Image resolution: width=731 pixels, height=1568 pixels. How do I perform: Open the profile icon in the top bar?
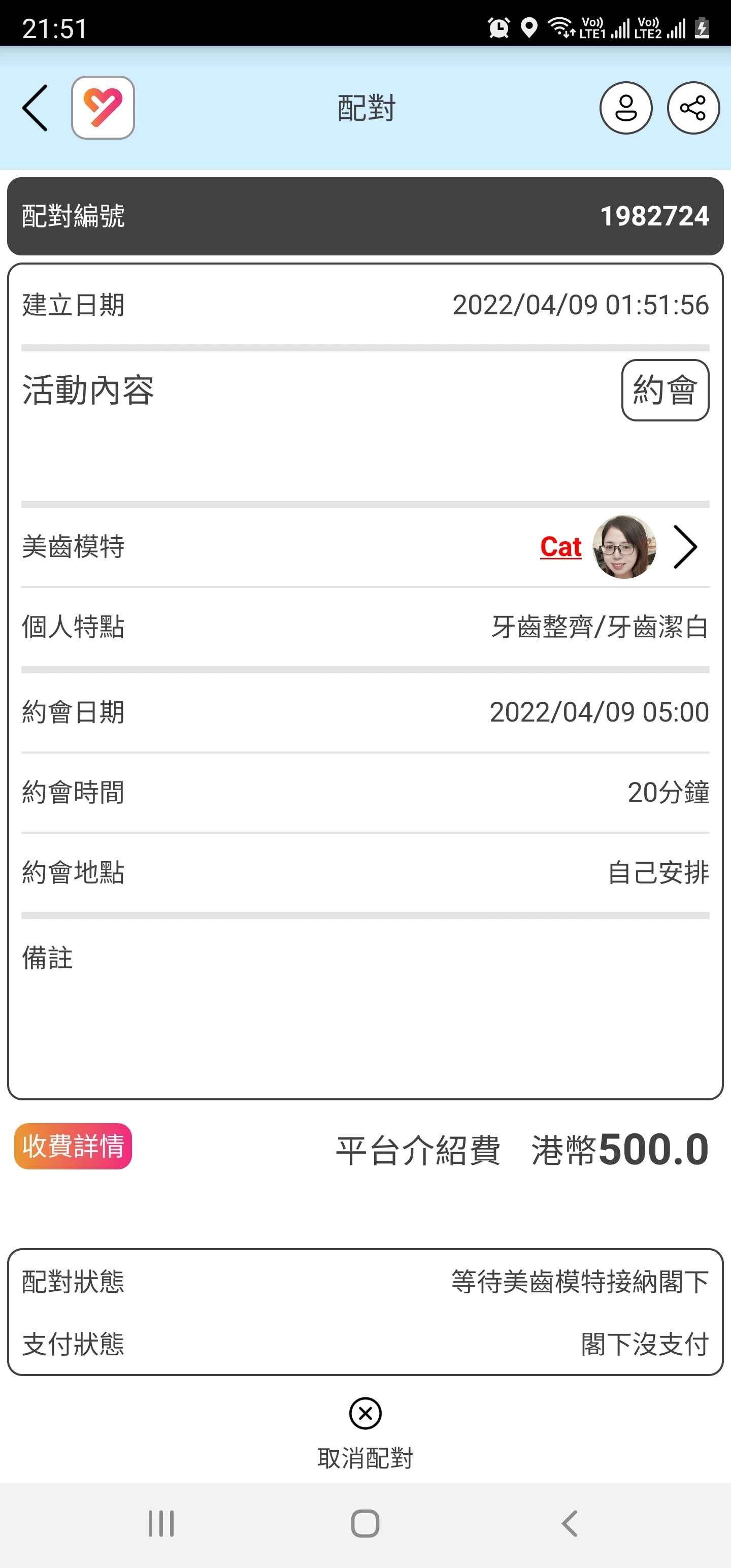tap(626, 107)
